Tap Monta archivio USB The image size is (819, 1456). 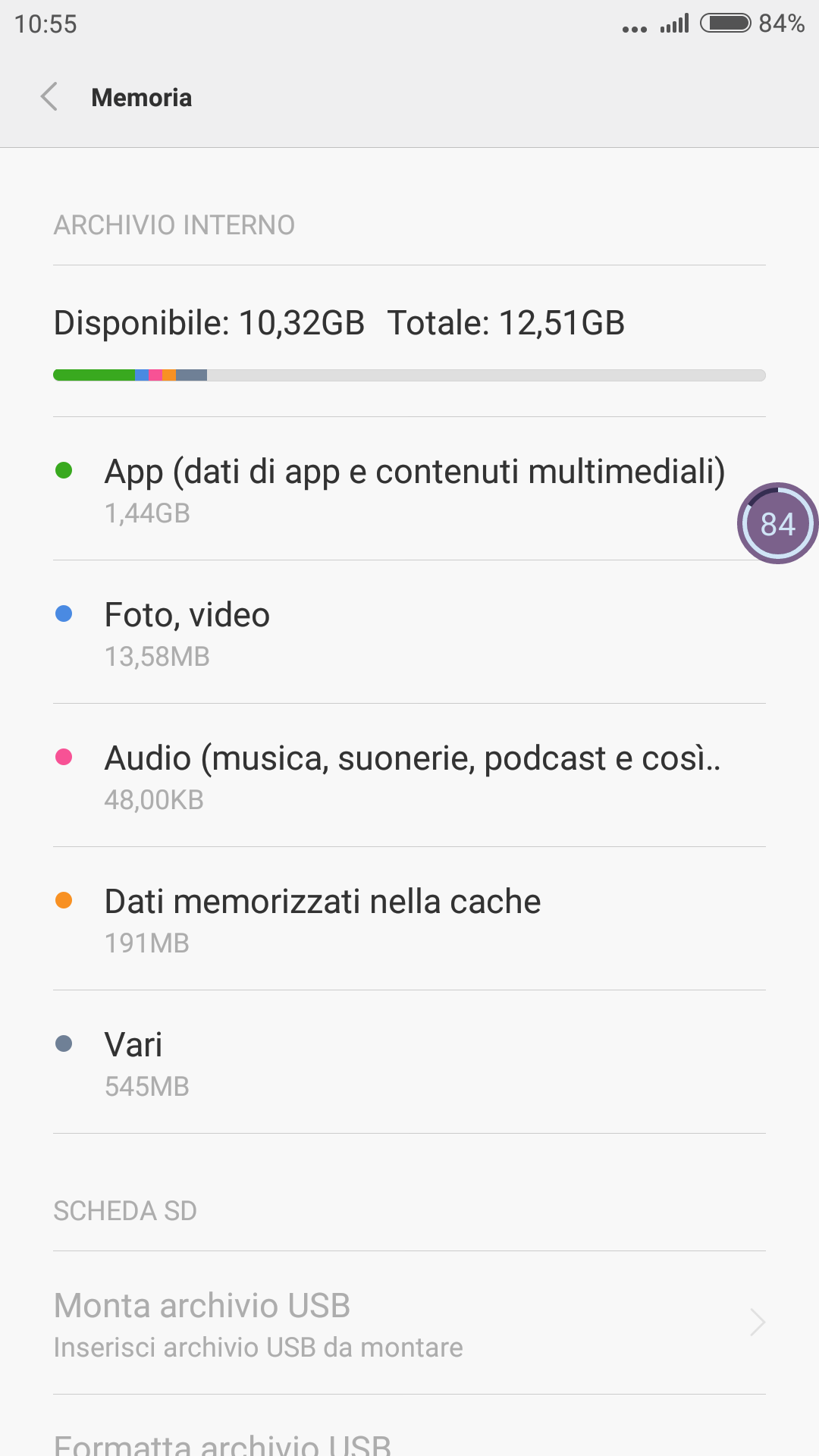(x=409, y=1323)
